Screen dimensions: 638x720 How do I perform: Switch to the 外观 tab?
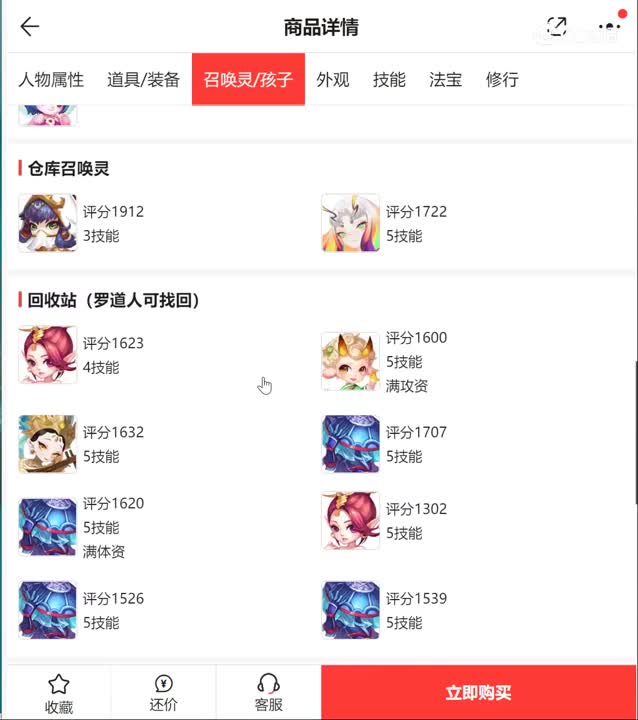[333, 79]
